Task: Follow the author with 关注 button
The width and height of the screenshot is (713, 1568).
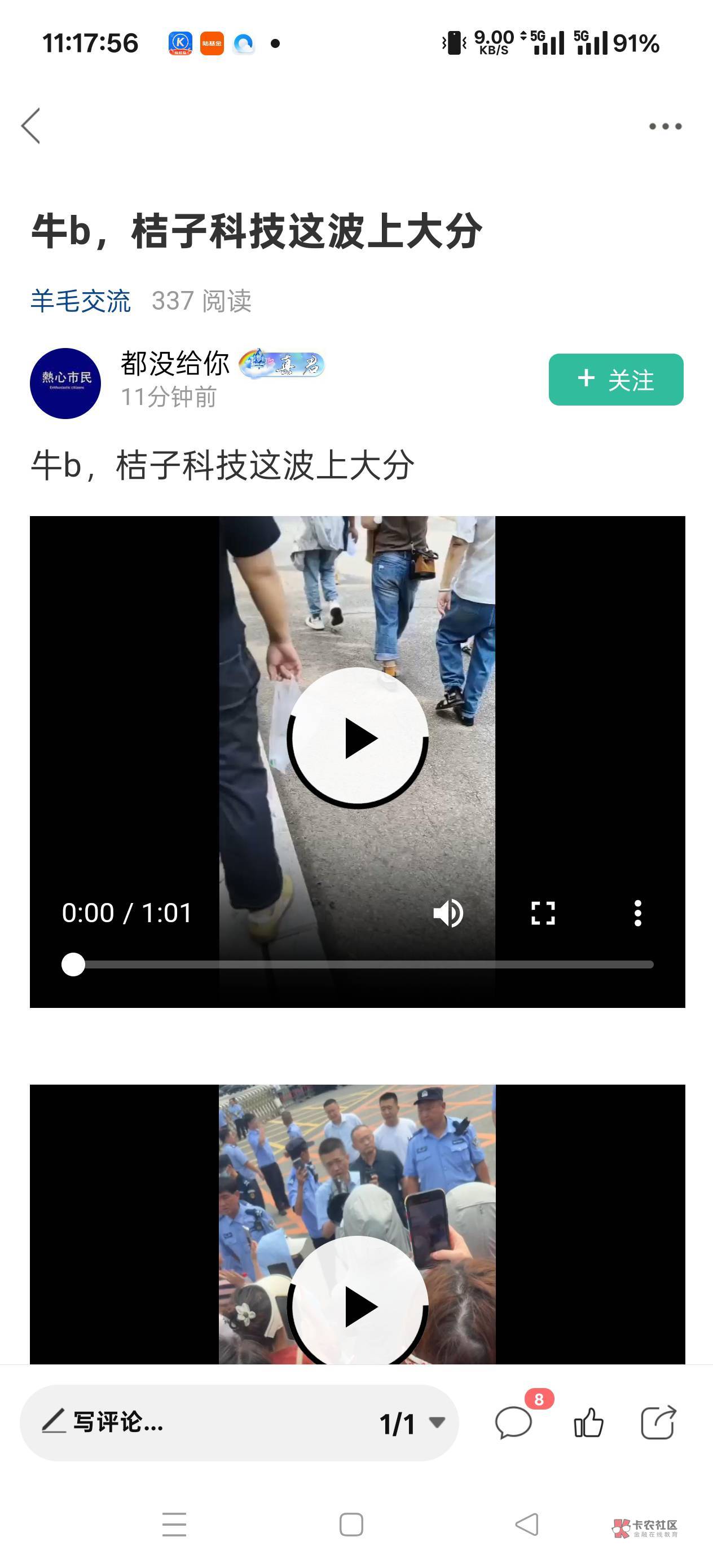Action: (615, 380)
